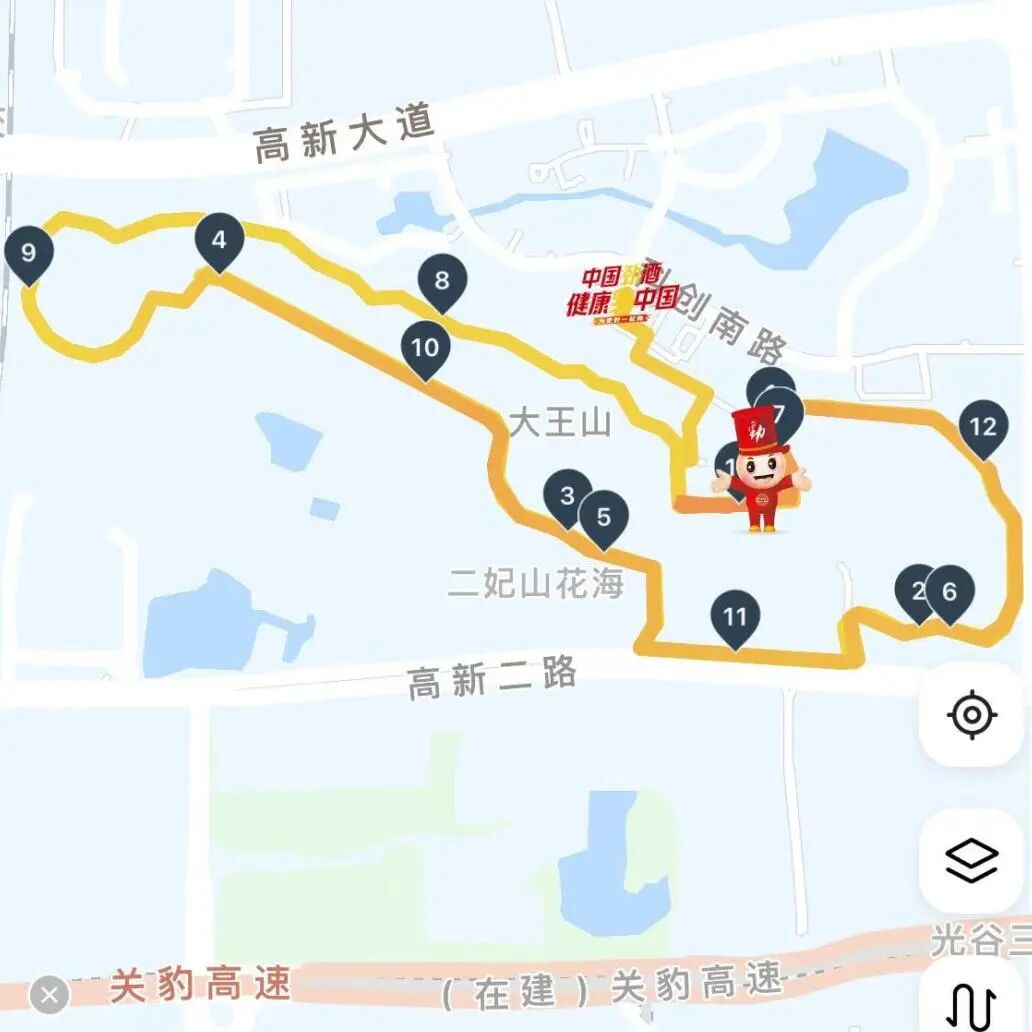Recenter the map on the current location

pyautogui.click(x=971, y=715)
